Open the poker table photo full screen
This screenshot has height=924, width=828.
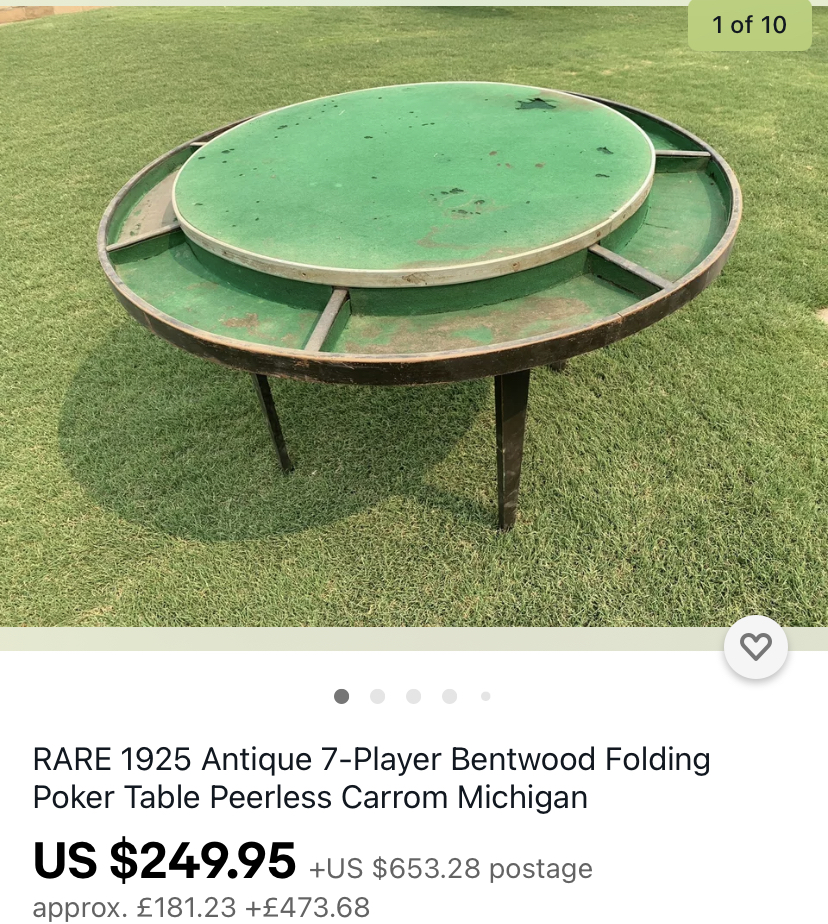(x=414, y=320)
